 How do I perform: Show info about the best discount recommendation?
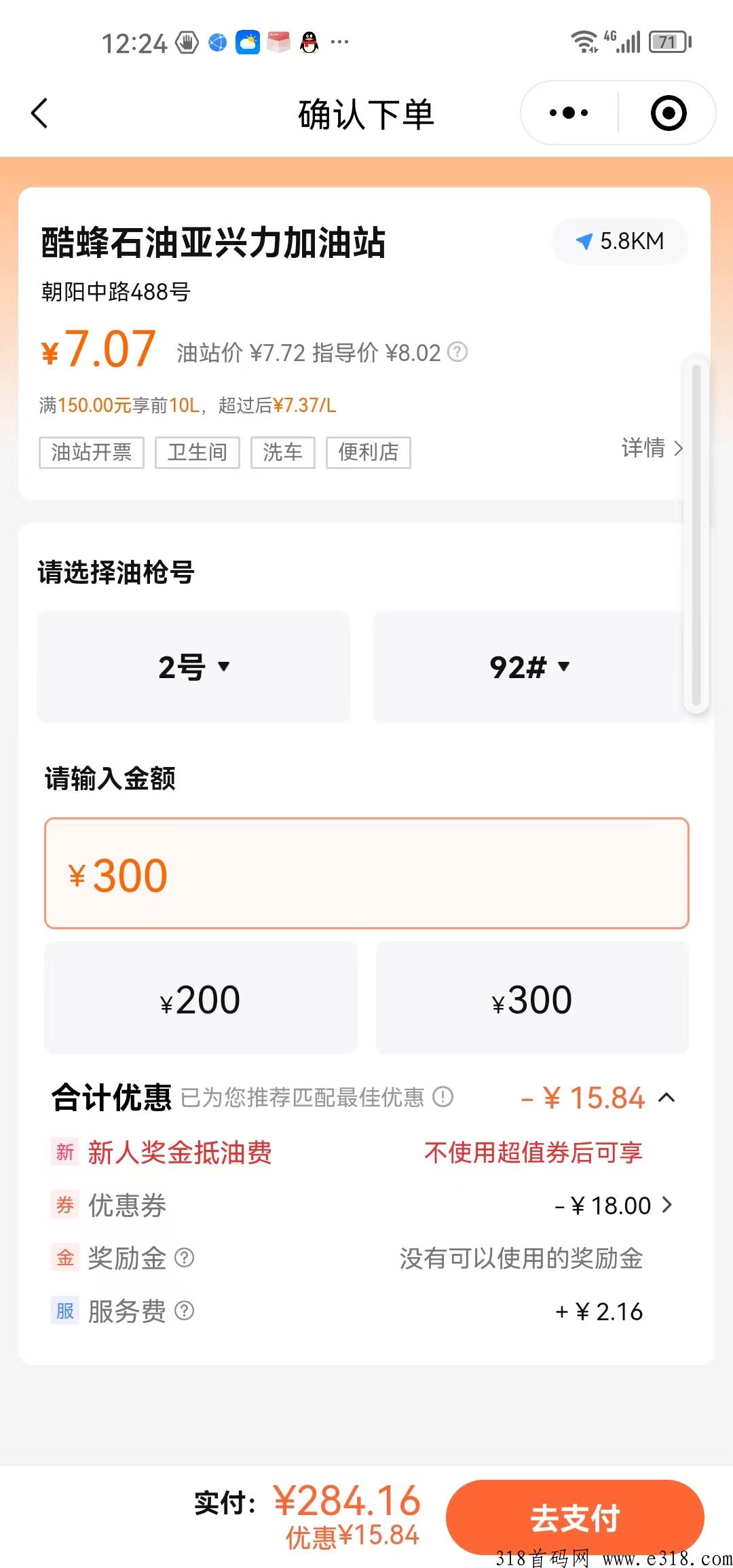pyautogui.click(x=443, y=1097)
